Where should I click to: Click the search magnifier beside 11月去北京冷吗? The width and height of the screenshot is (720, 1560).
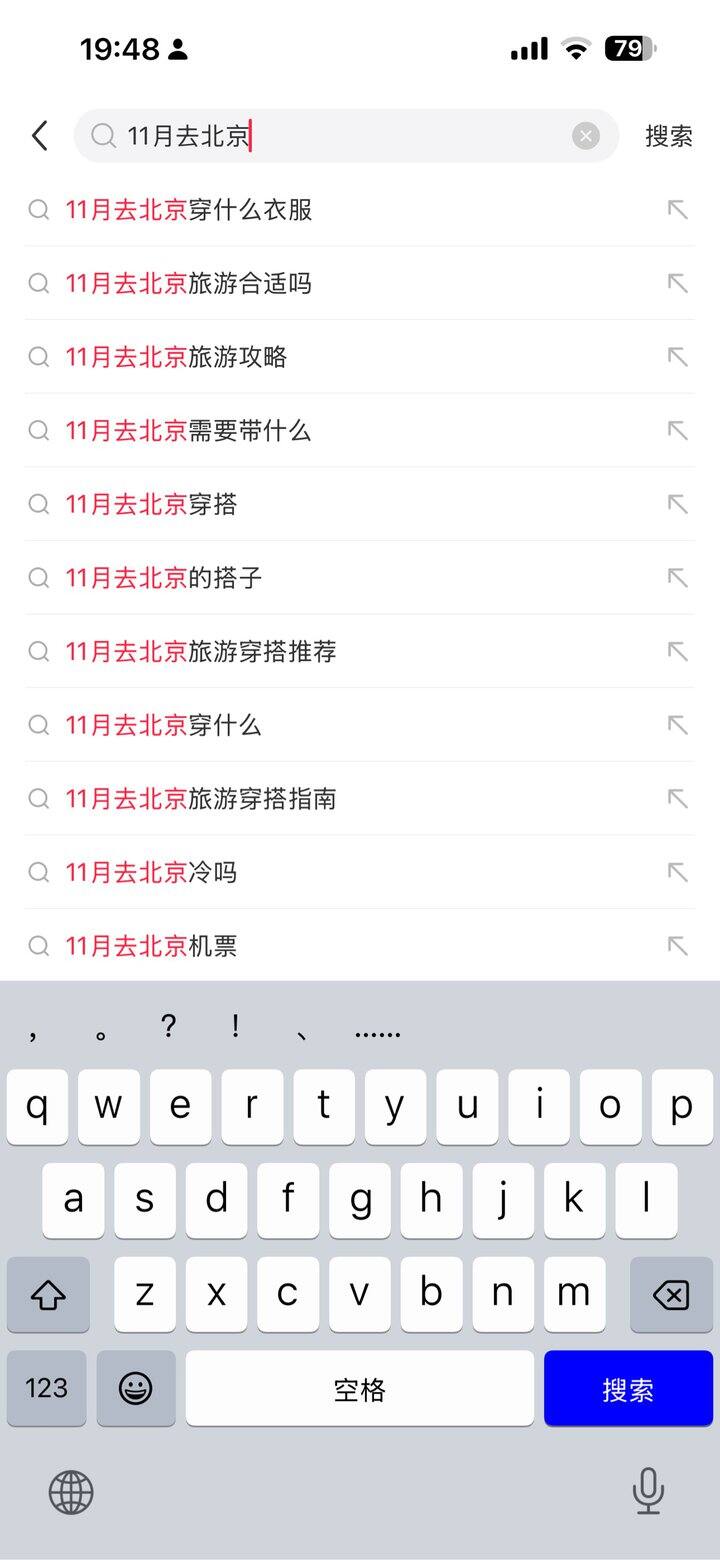tap(39, 872)
